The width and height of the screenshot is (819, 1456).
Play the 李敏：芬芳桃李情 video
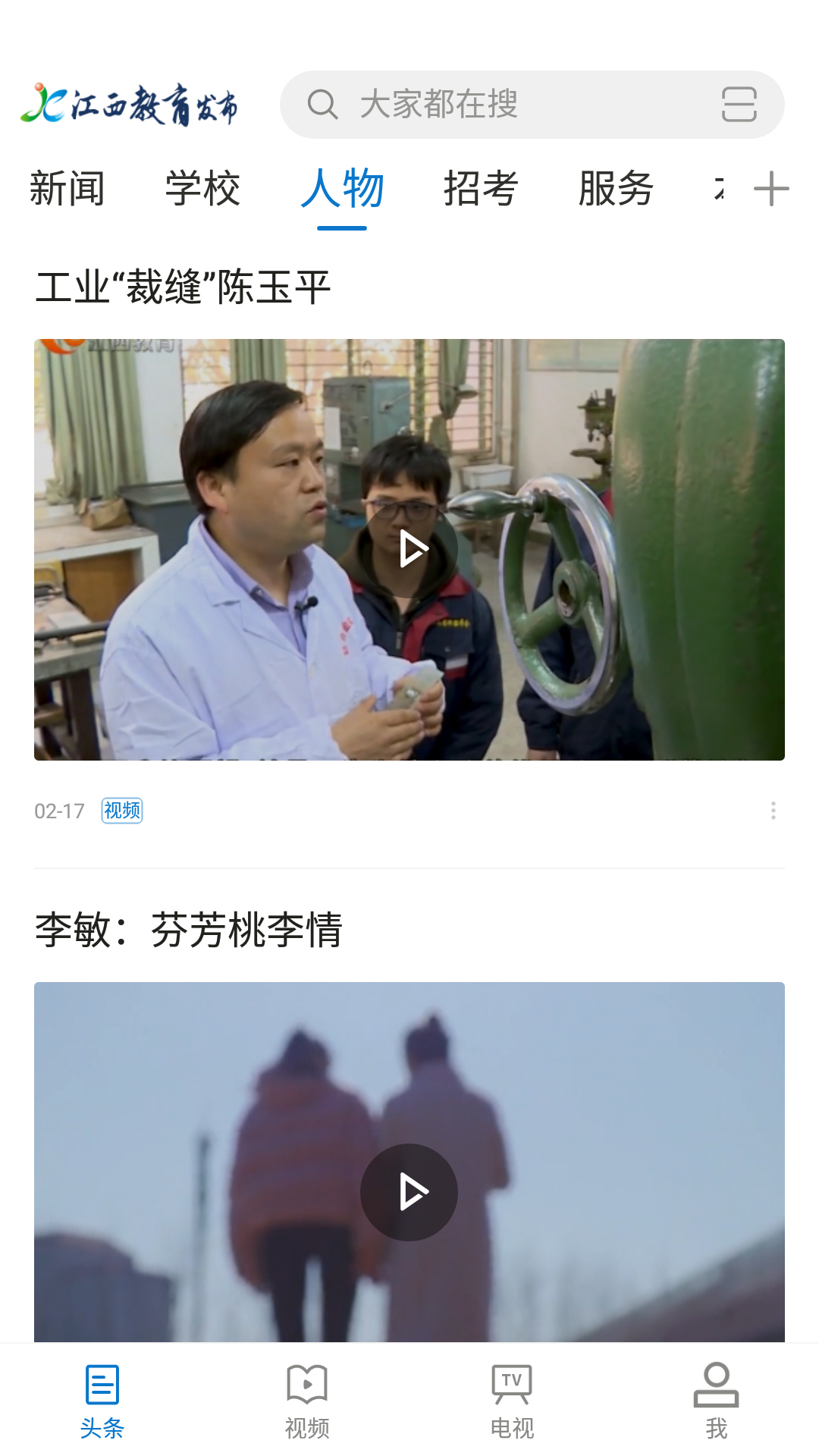409,1192
